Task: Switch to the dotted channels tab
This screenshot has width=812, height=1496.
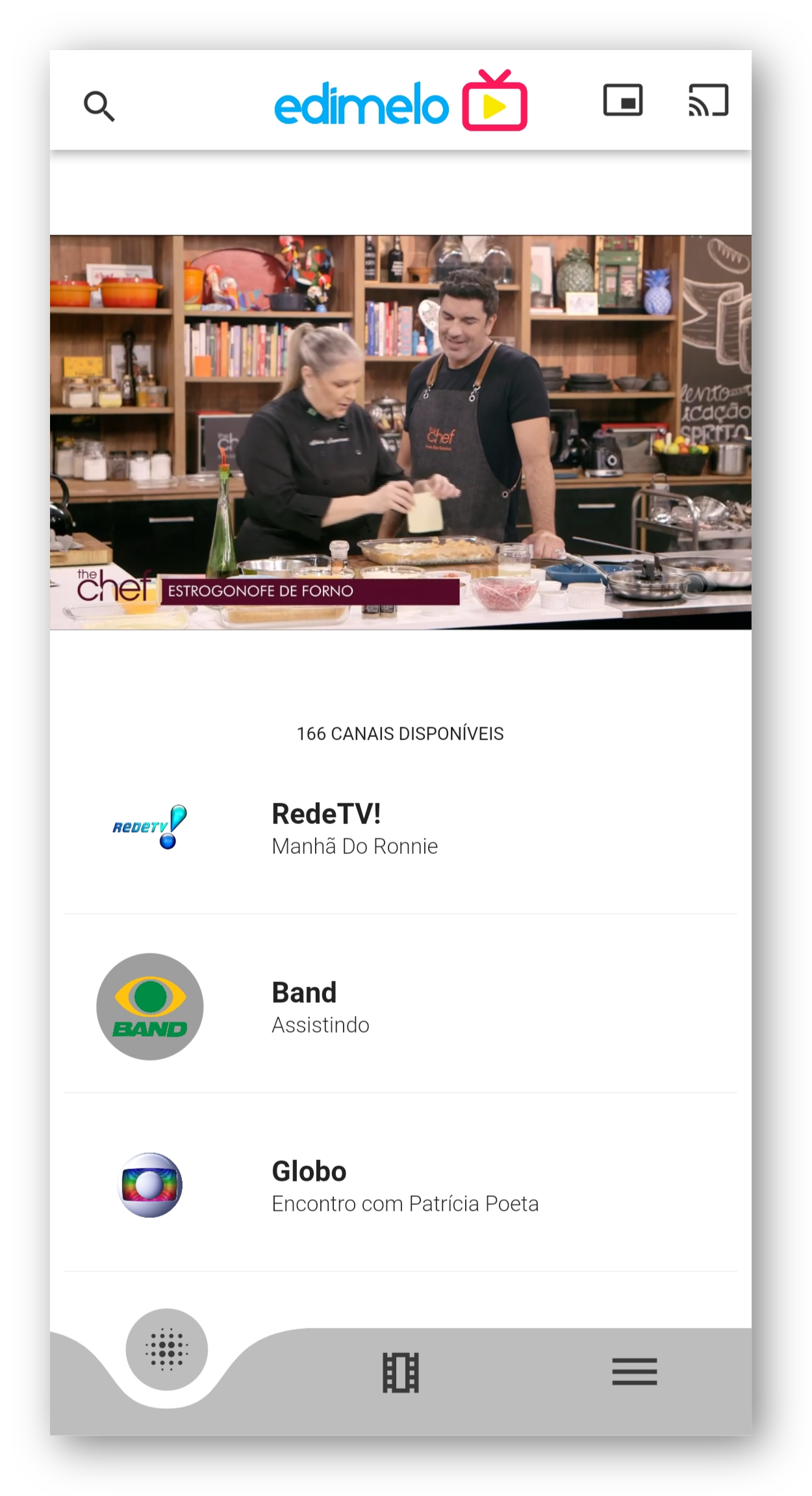Action: pos(167,1349)
